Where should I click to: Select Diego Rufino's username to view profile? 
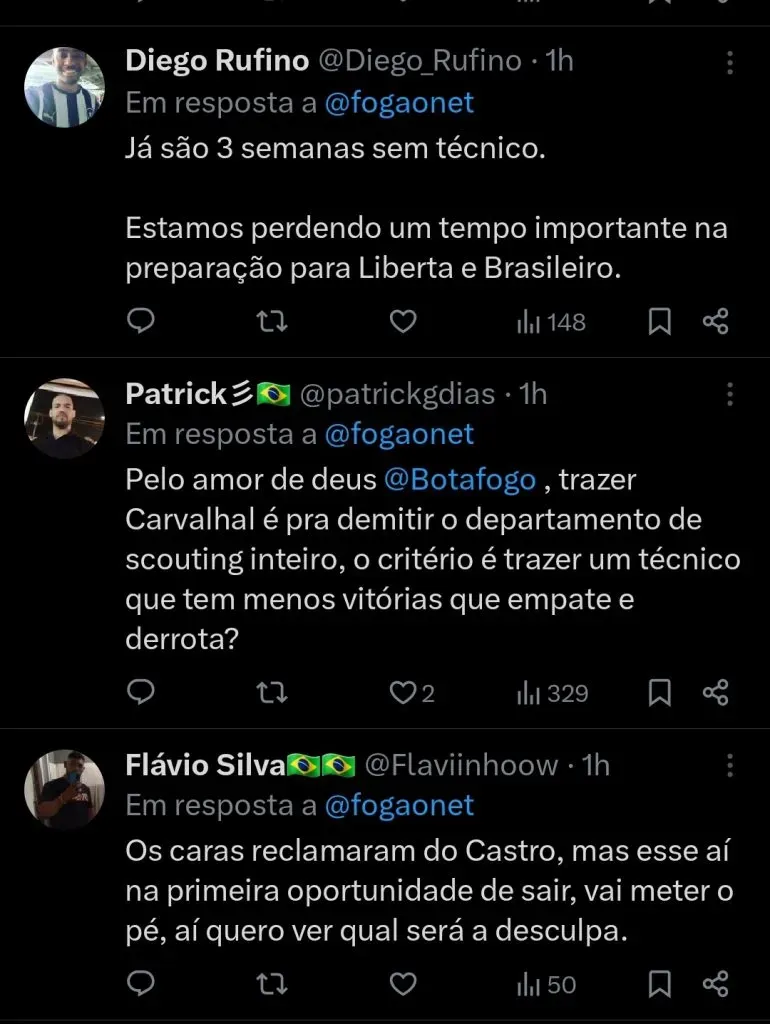216,60
